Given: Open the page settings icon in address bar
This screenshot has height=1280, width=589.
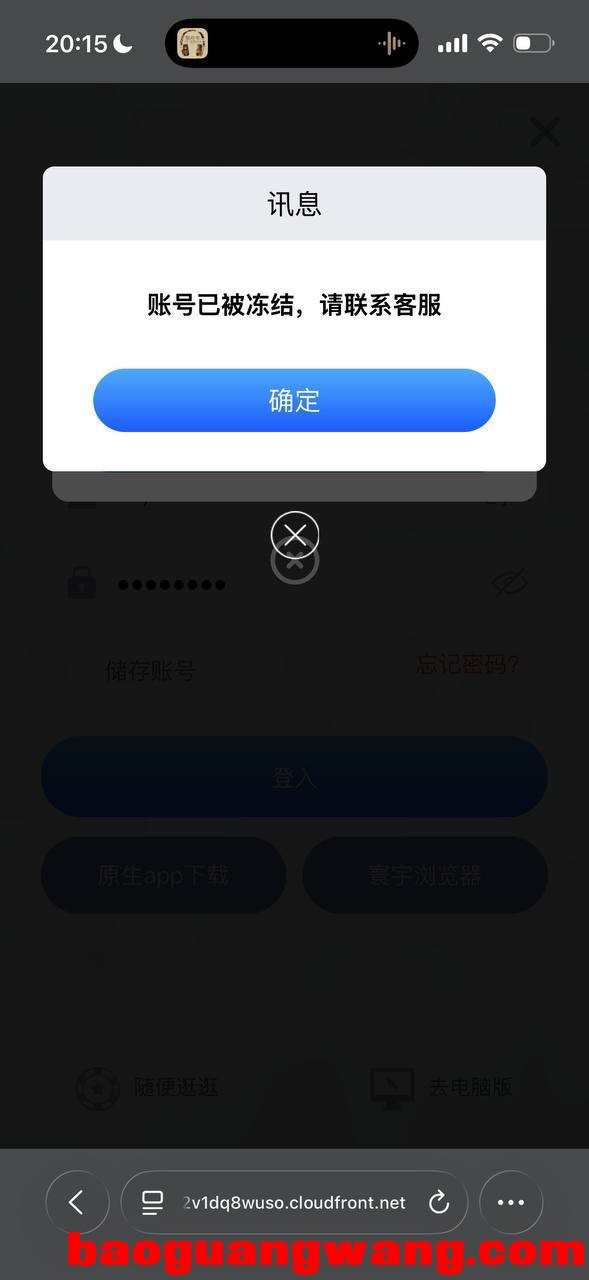Looking at the screenshot, I should pyautogui.click(x=152, y=1202).
